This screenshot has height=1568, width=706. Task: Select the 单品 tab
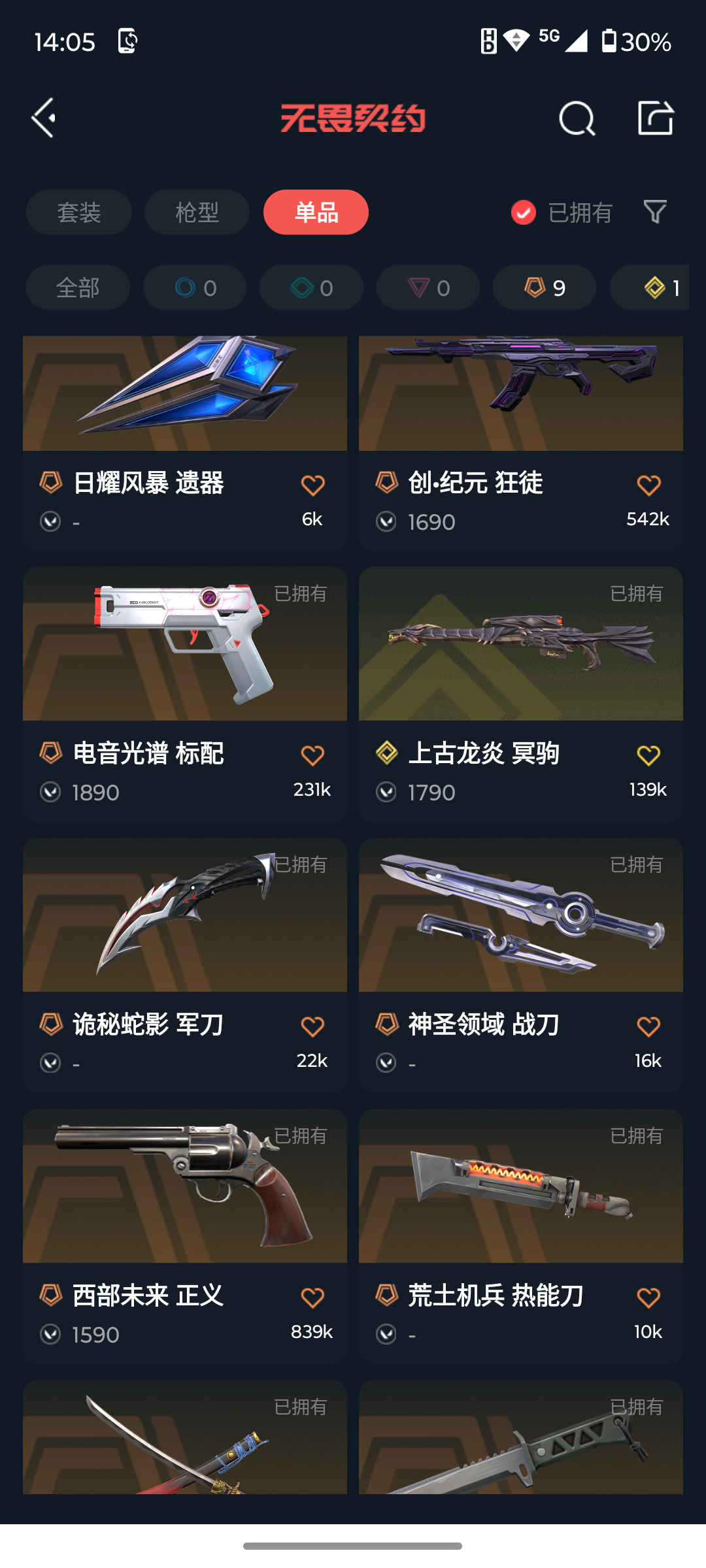(316, 212)
